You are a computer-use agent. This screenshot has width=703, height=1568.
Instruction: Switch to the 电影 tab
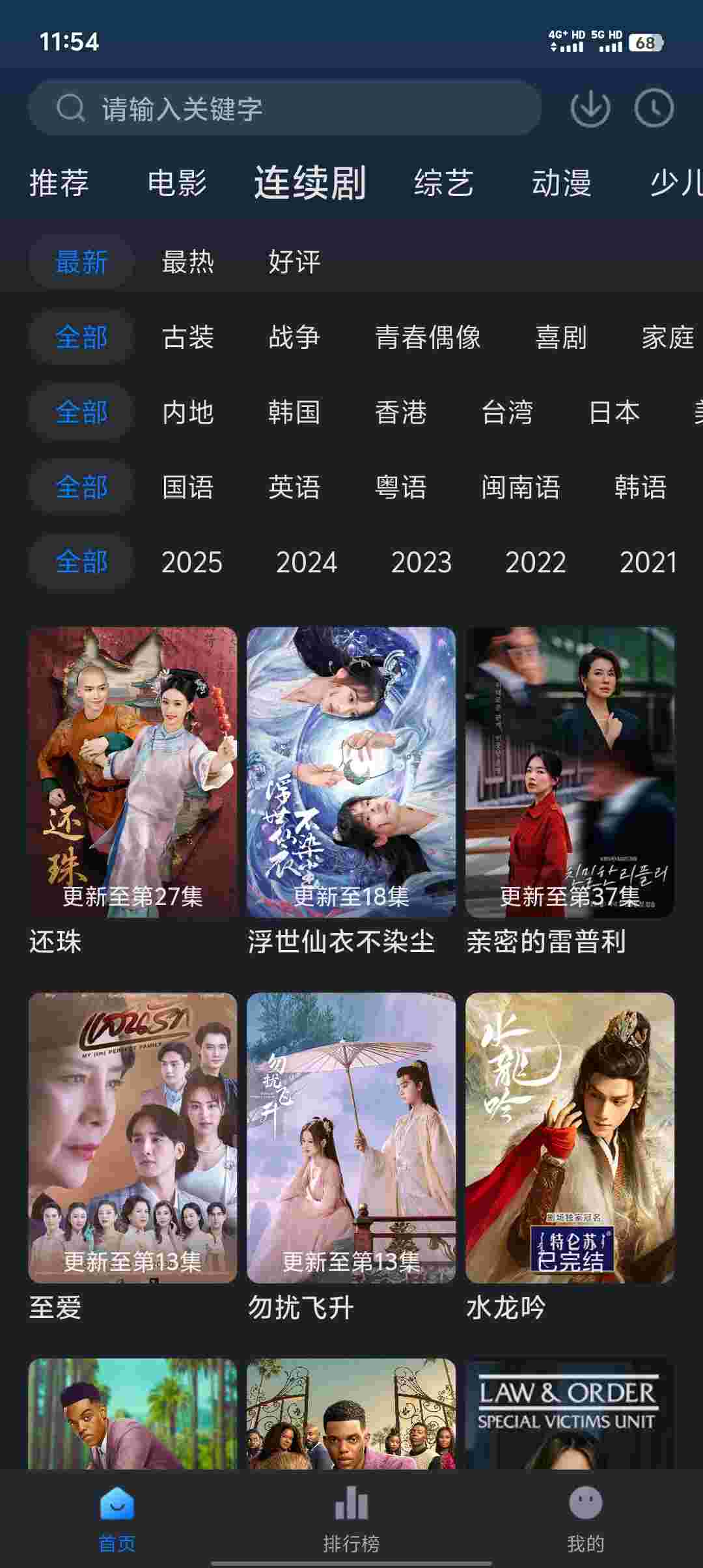coord(177,183)
